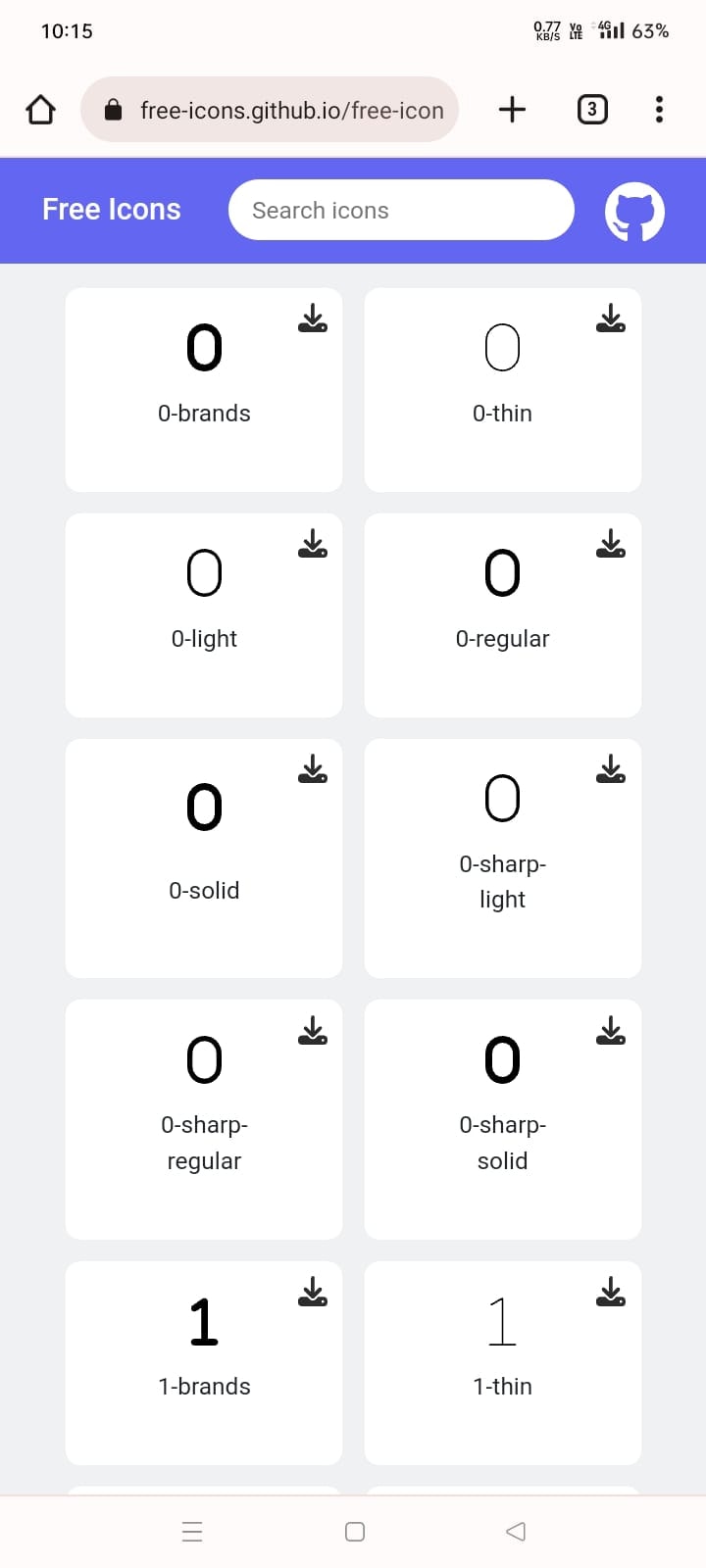The height and width of the screenshot is (1568, 706).
Task: Download the 0-solid icon
Action: [x=312, y=769]
